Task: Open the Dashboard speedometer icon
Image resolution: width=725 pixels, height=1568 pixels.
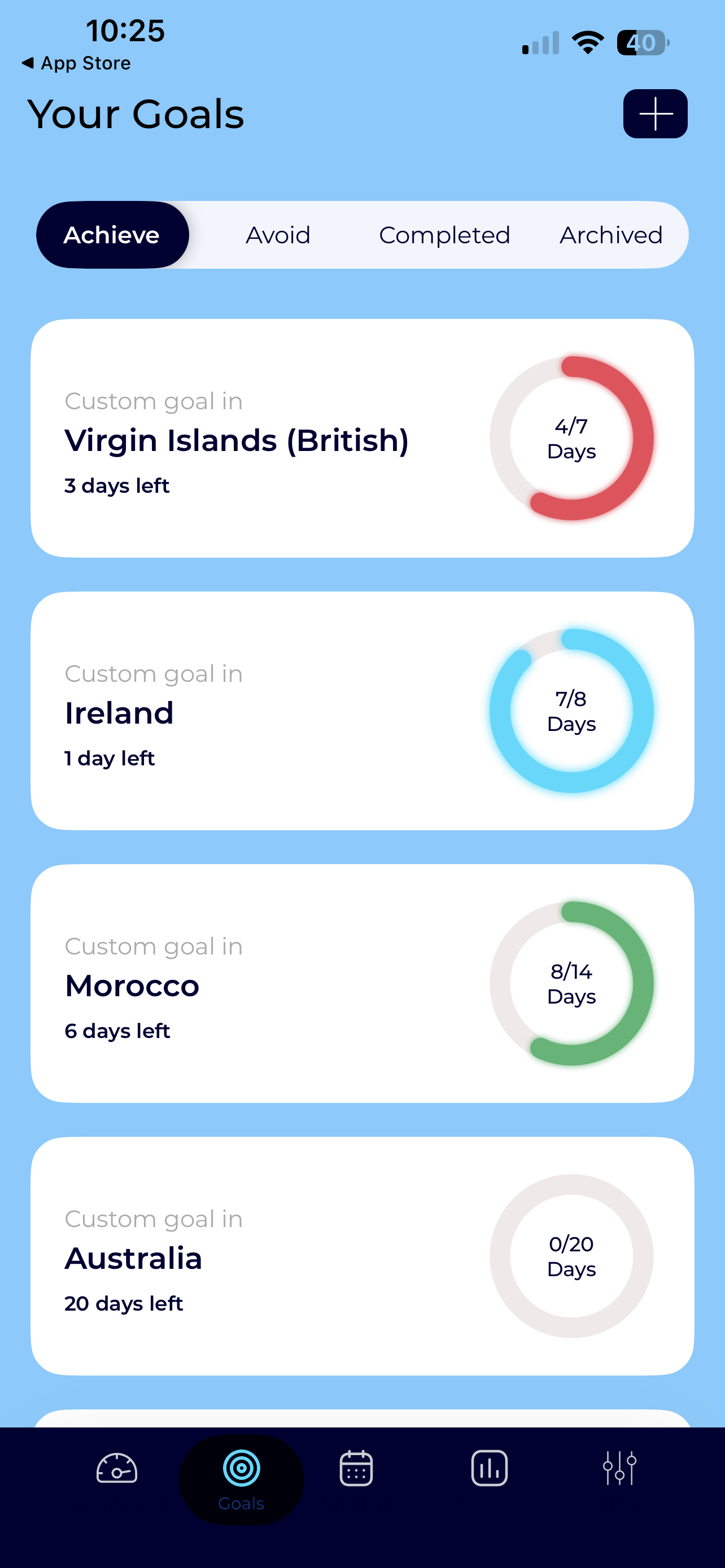Action: pyautogui.click(x=116, y=1467)
